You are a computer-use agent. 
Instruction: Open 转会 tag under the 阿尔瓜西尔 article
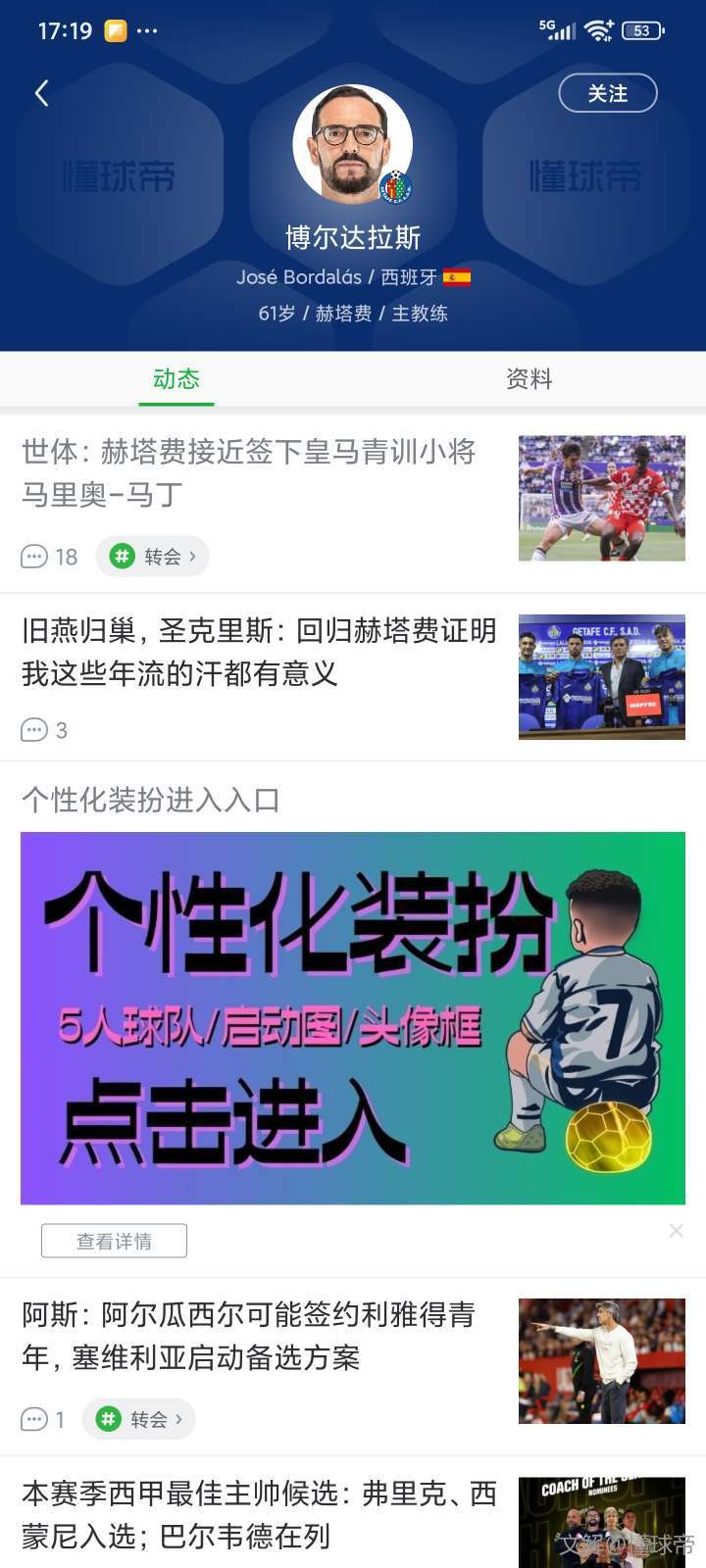(x=138, y=1419)
